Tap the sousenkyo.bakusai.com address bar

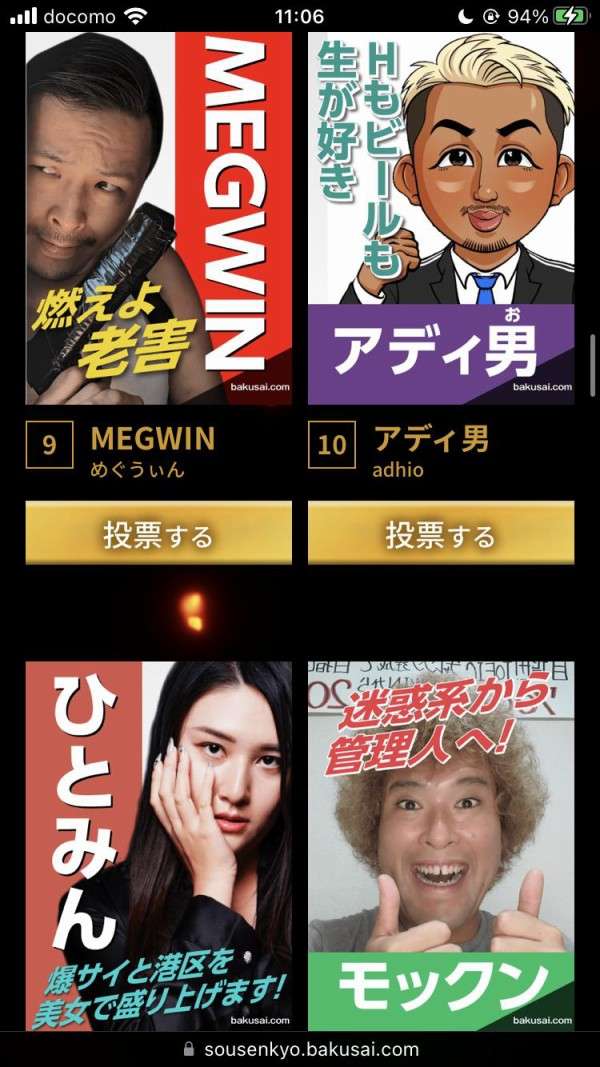tap(300, 1049)
